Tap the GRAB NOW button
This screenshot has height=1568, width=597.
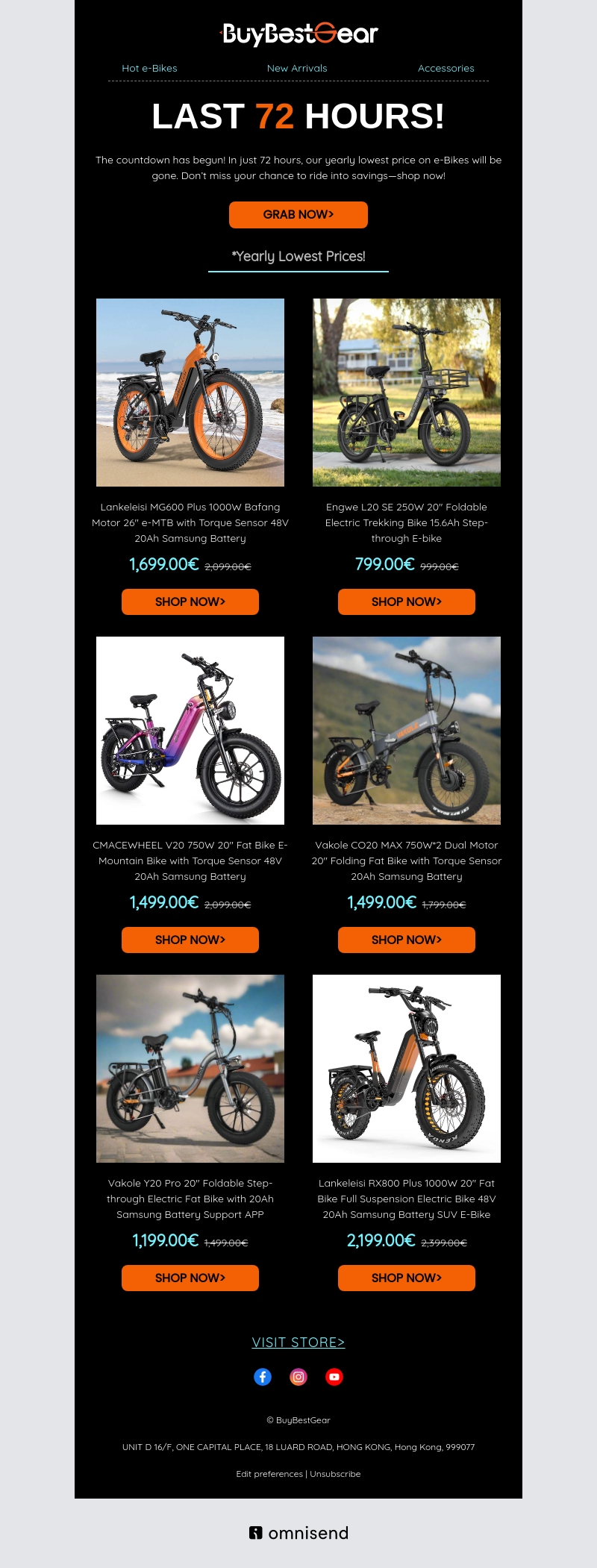298,214
